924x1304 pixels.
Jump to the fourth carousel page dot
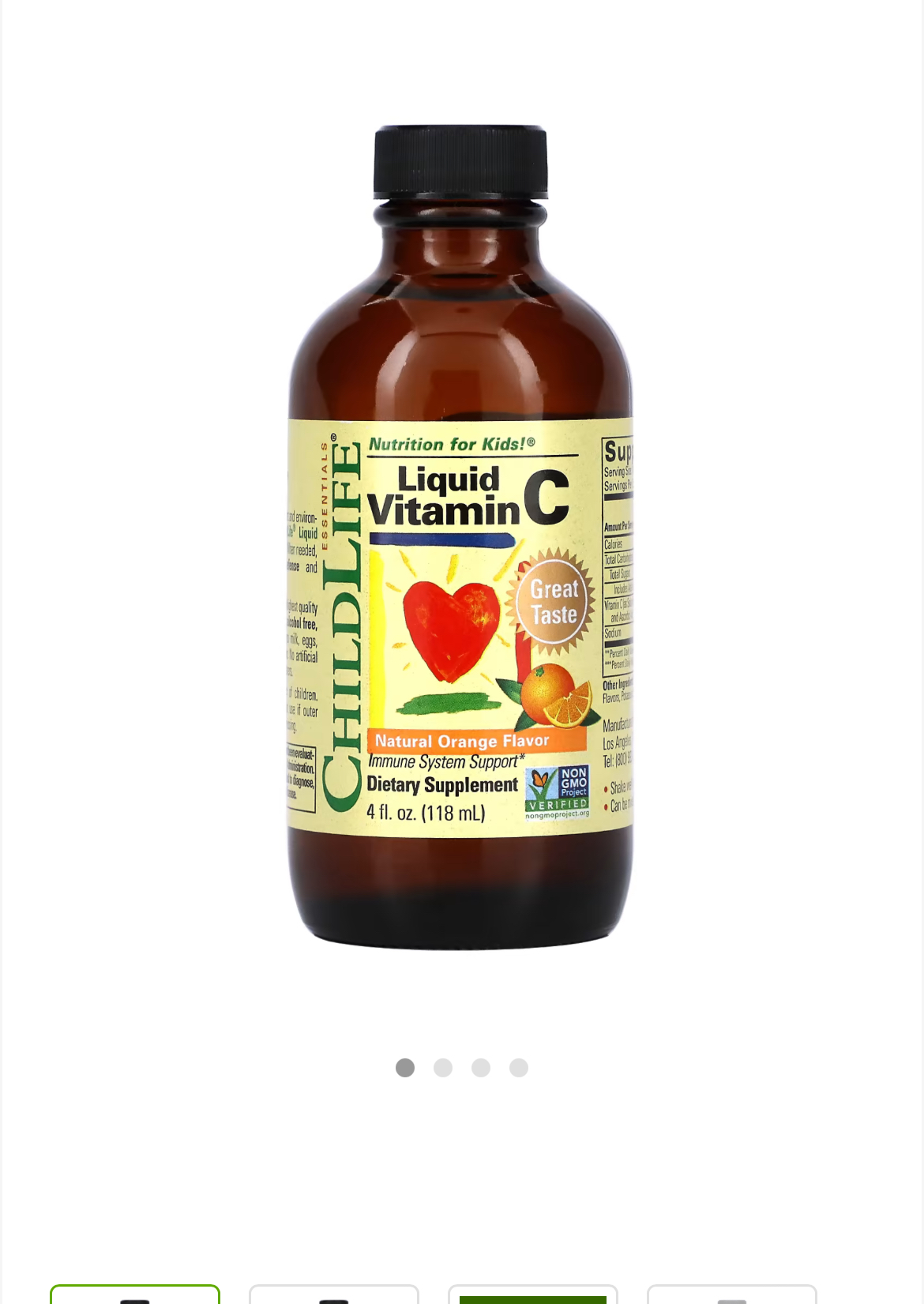[519, 1068]
